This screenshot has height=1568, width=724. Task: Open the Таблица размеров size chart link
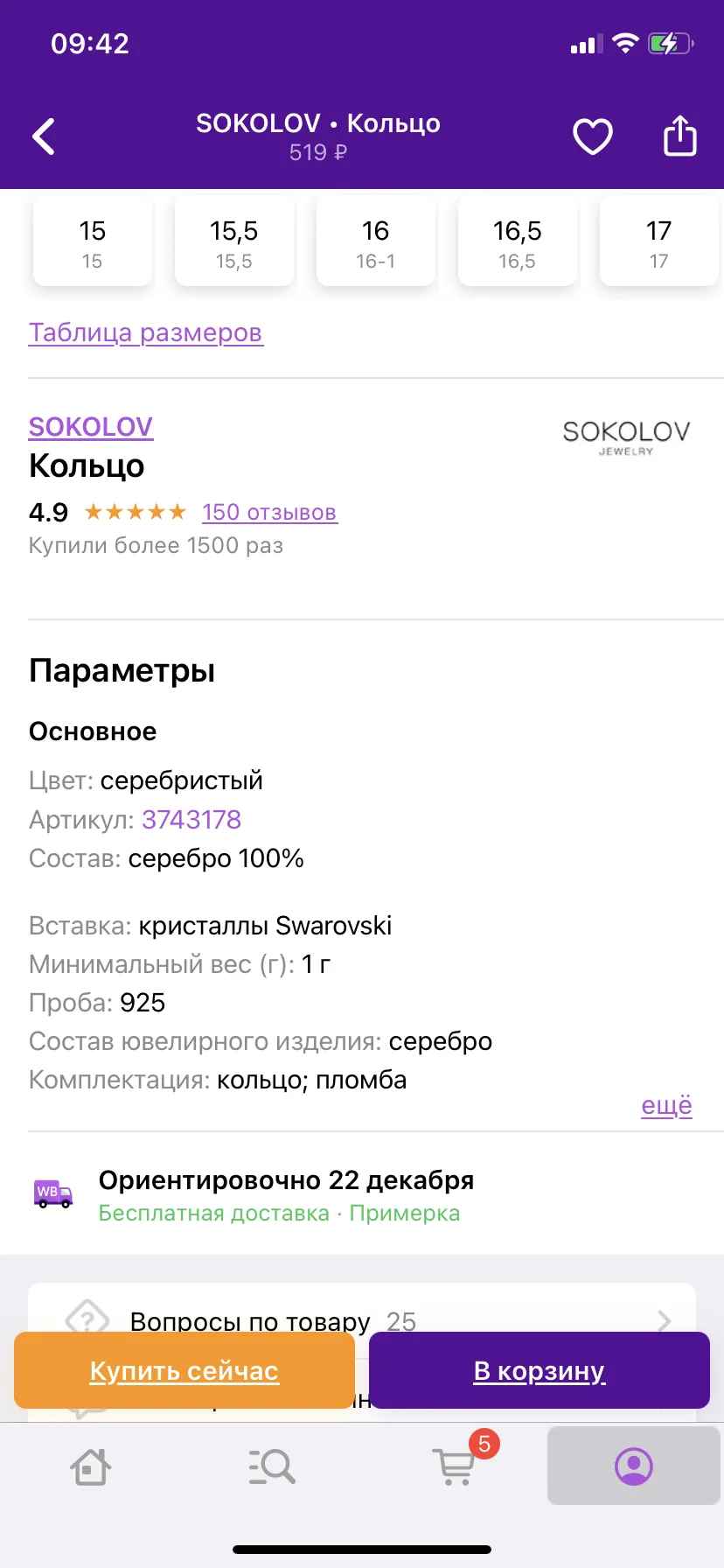click(x=146, y=332)
